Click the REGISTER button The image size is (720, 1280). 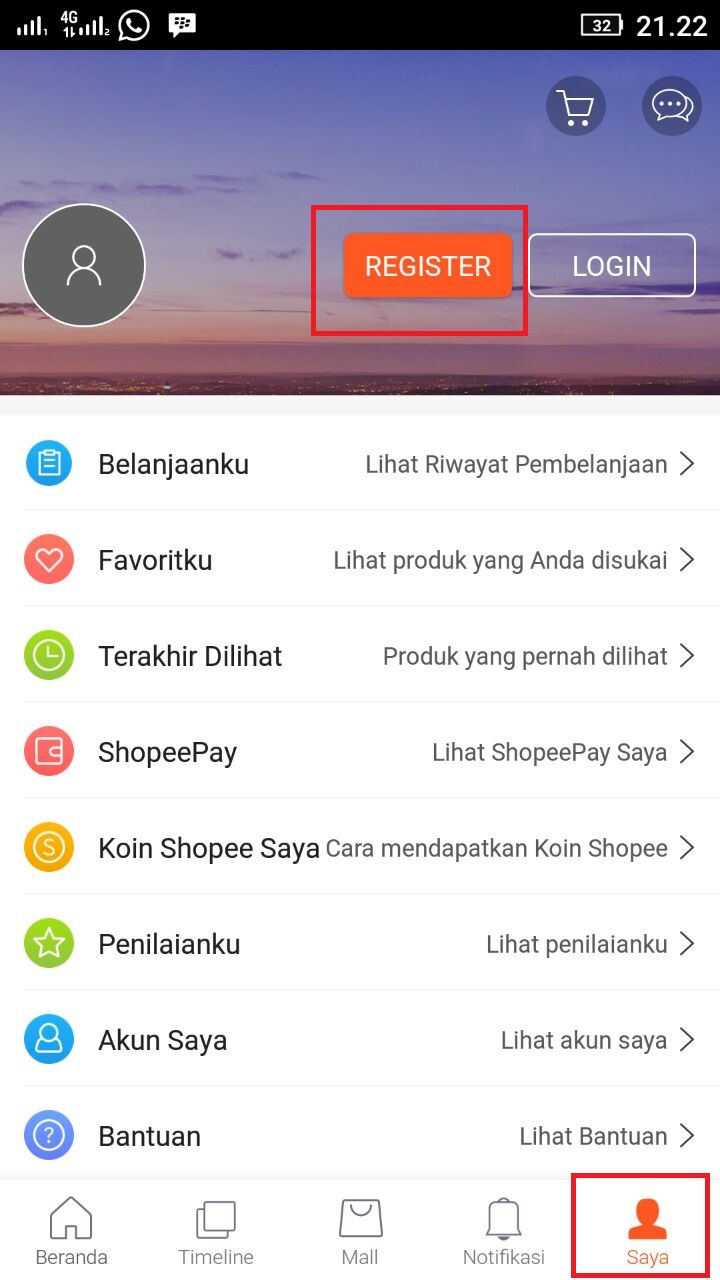[428, 266]
